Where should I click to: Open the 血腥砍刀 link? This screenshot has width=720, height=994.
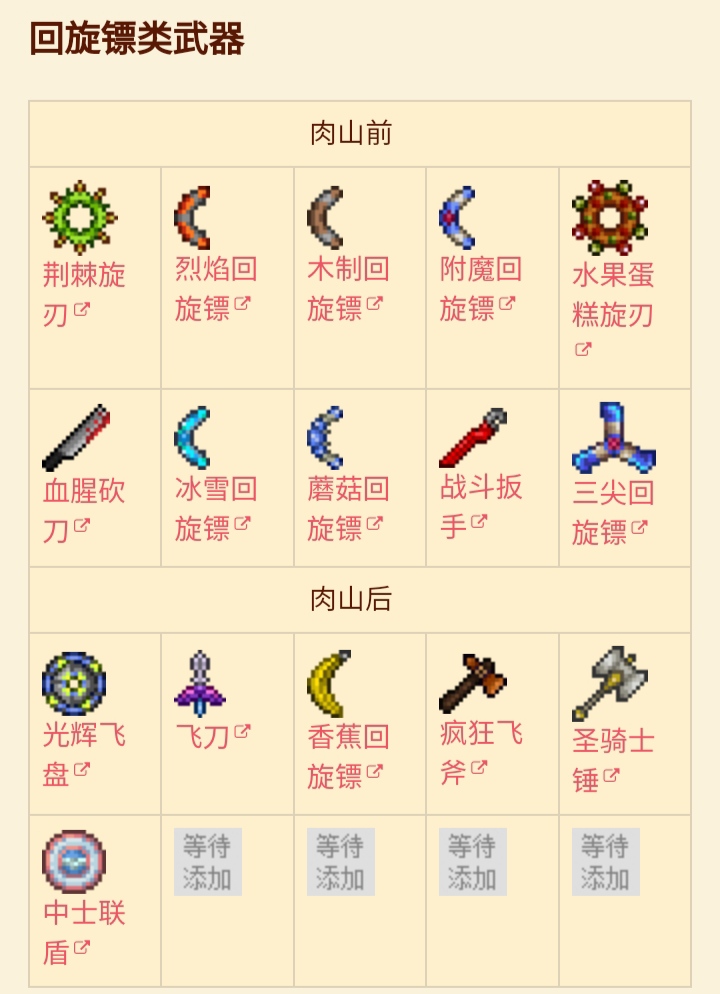[84, 491]
